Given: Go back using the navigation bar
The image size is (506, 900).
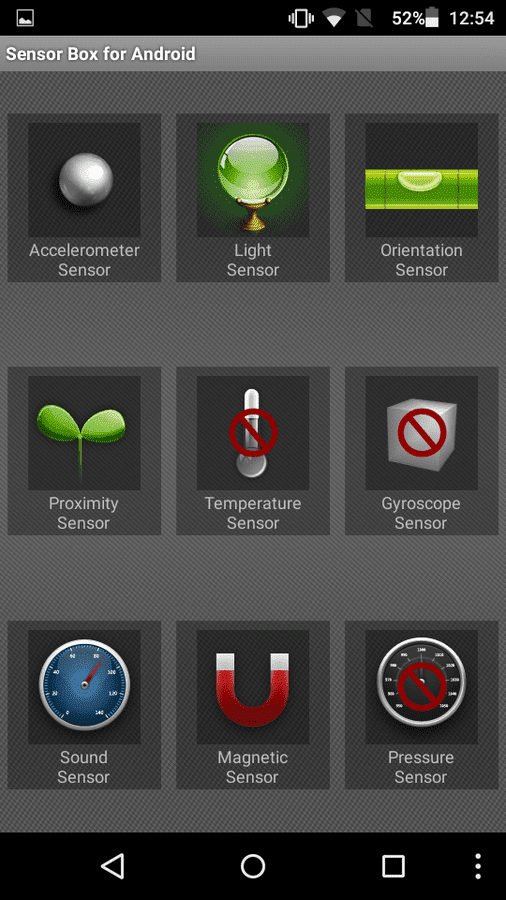Looking at the screenshot, I should tap(112, 866).
